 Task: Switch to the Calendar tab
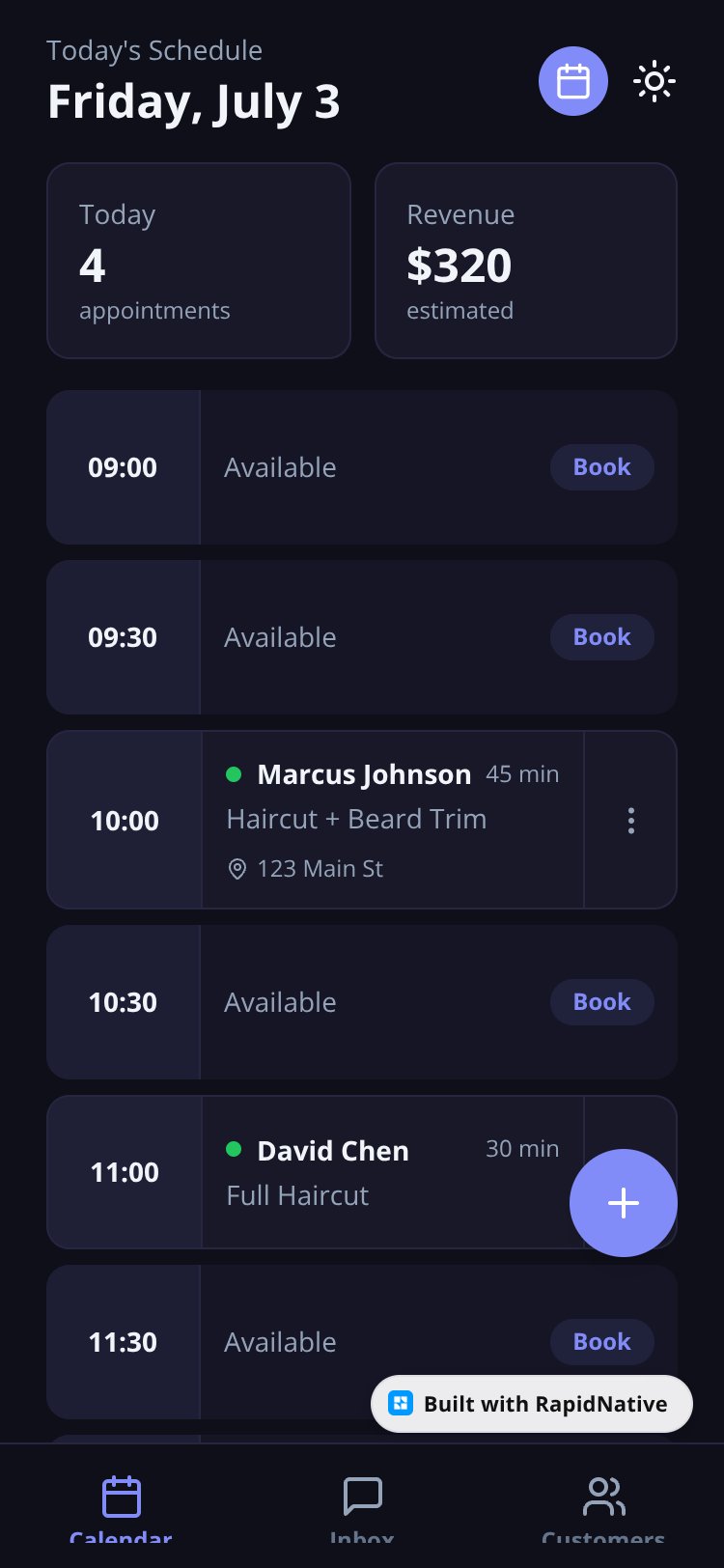coord(121,1506)
